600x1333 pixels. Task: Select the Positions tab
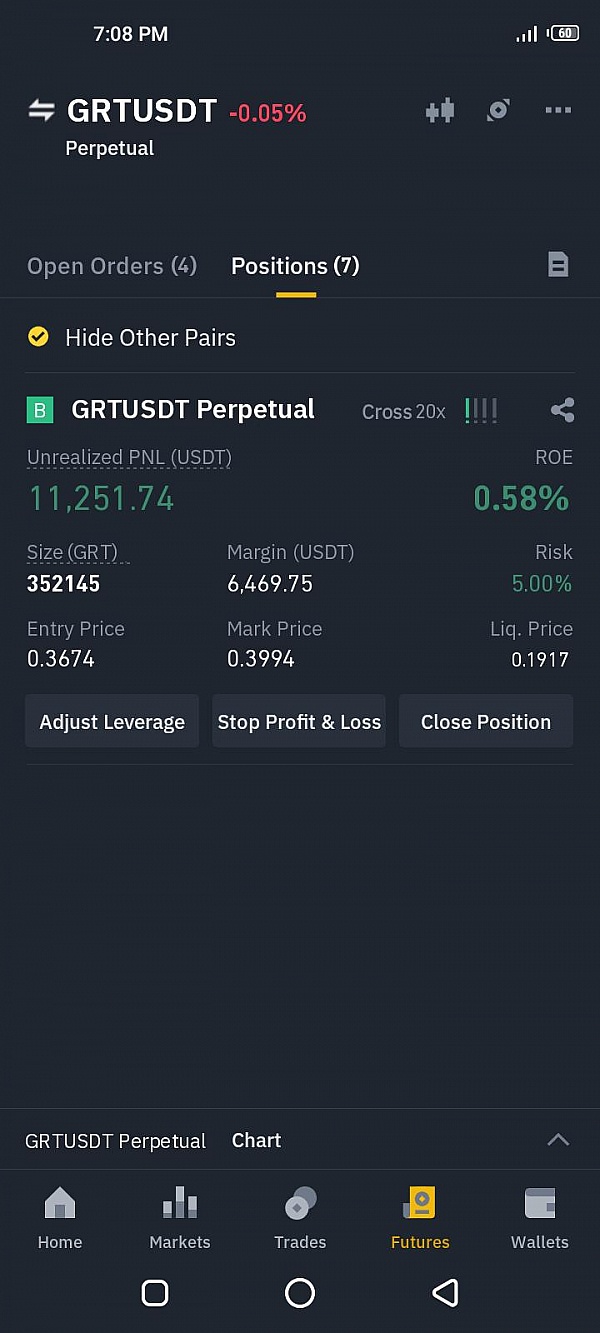(x=295, y=266)
